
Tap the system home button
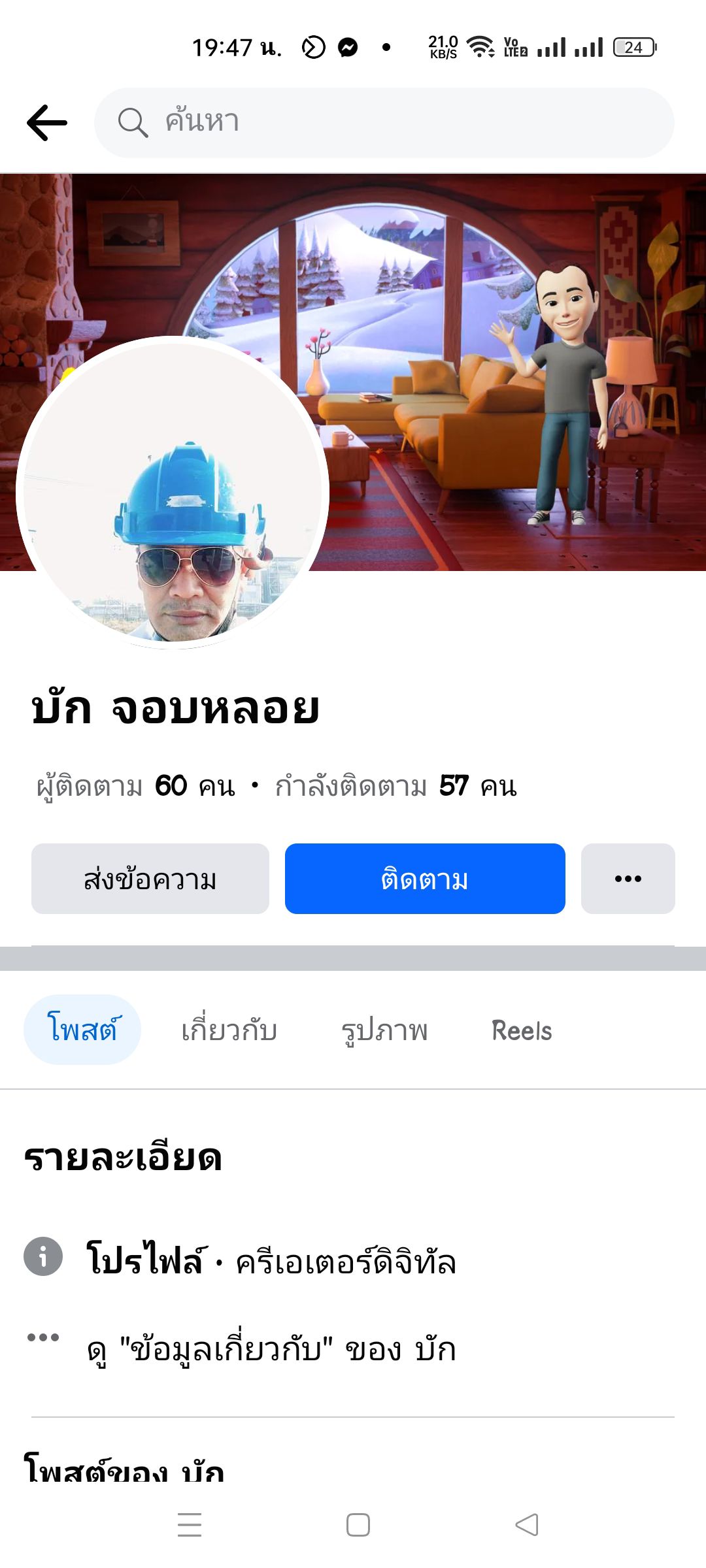[358, 1525]
